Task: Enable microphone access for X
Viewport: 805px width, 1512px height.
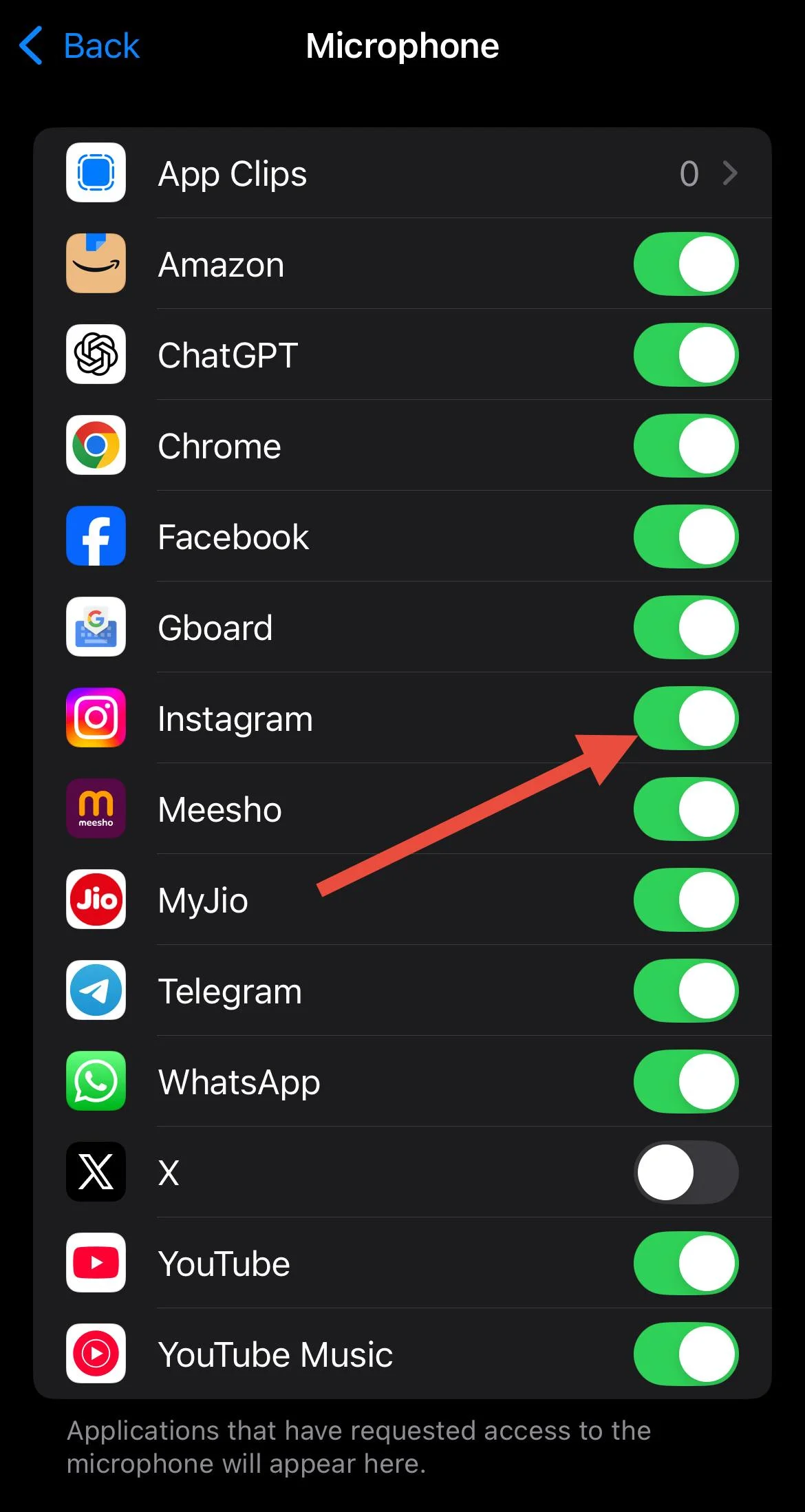Action: click(x=685, y=1173)
